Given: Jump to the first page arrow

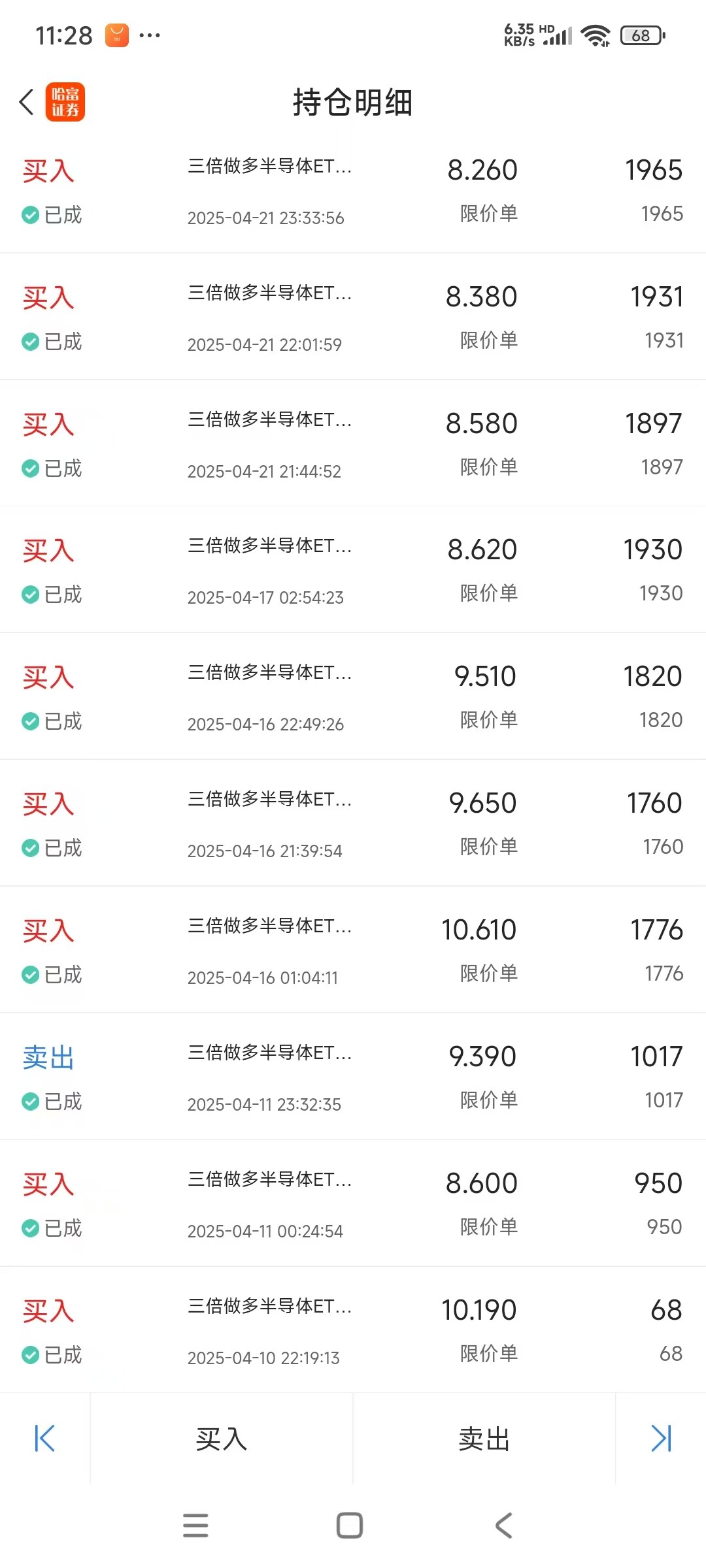Looking at the screenshot, I should (x=44, y=1439).
